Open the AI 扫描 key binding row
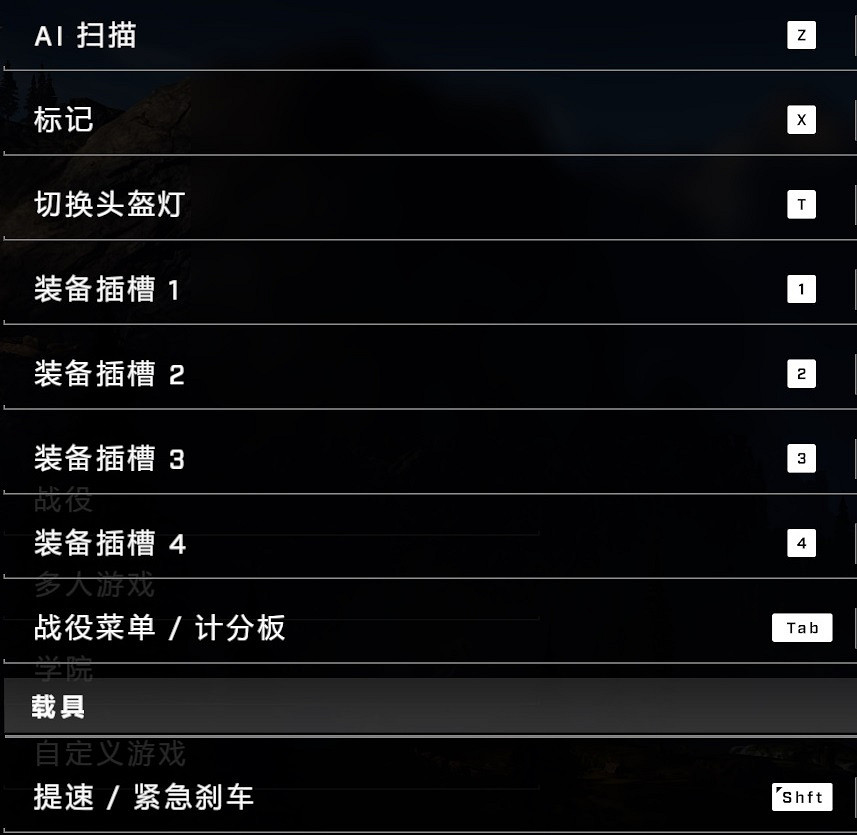The width and height of the screenshot is (857, 835). point(428,36)
